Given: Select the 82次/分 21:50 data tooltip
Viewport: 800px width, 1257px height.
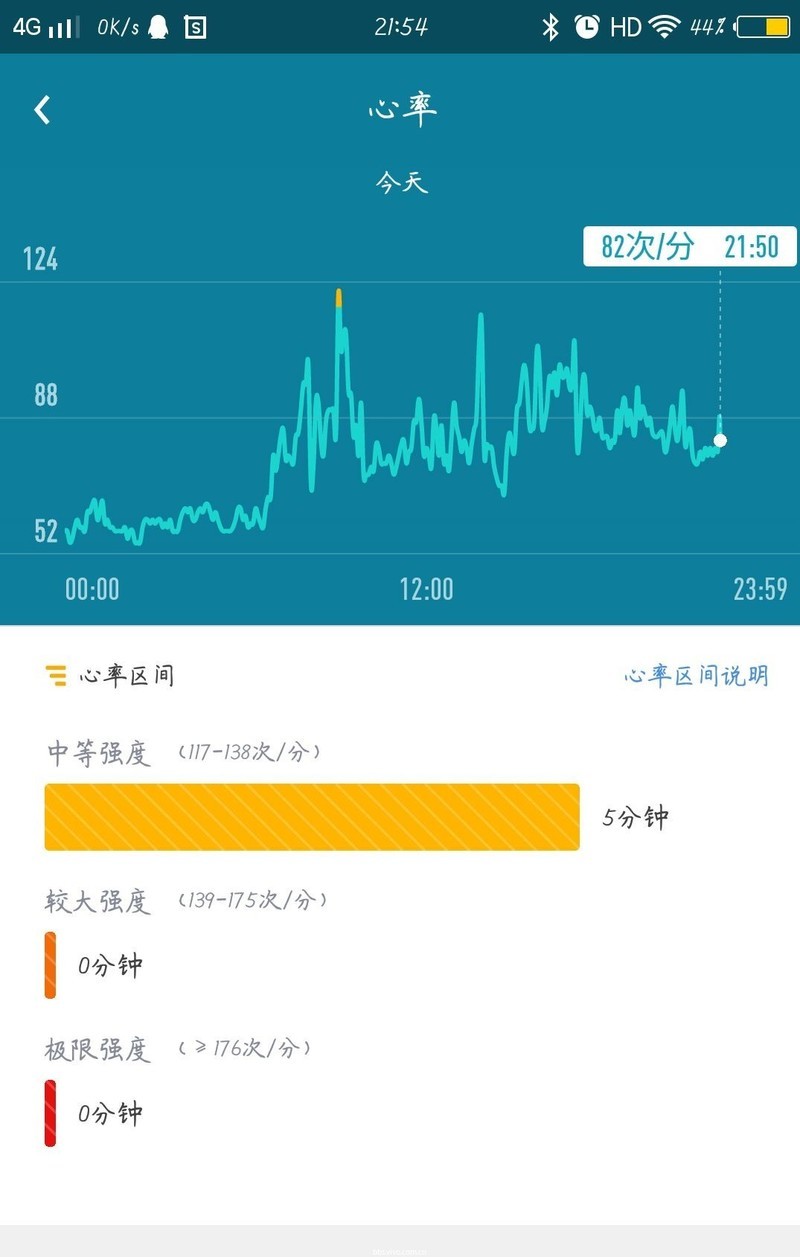Looking at the screenshot, I should pyautogui.click(x=690, y=247).
